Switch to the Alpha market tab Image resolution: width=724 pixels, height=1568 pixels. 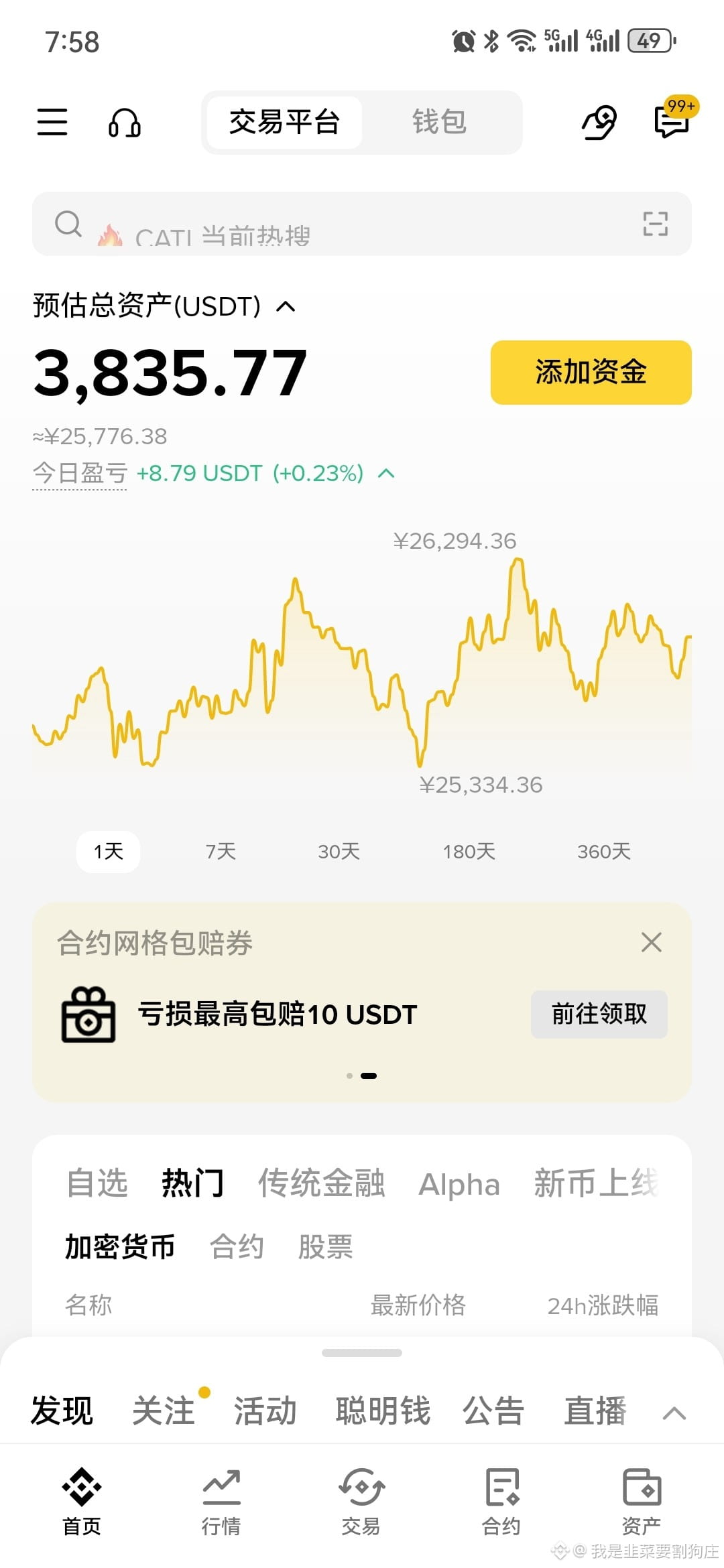pos(459,1184)
